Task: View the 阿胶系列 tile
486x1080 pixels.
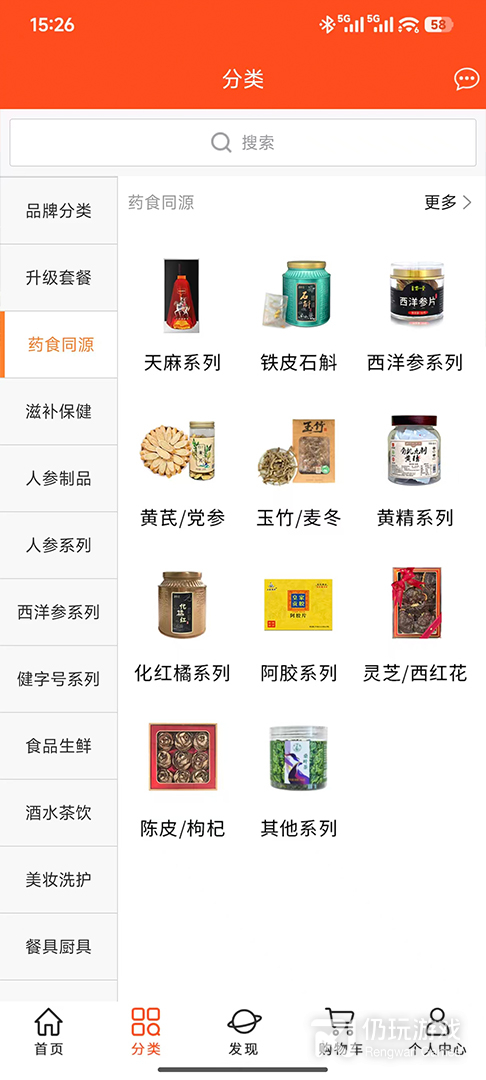Action: [x=299, y=625]
